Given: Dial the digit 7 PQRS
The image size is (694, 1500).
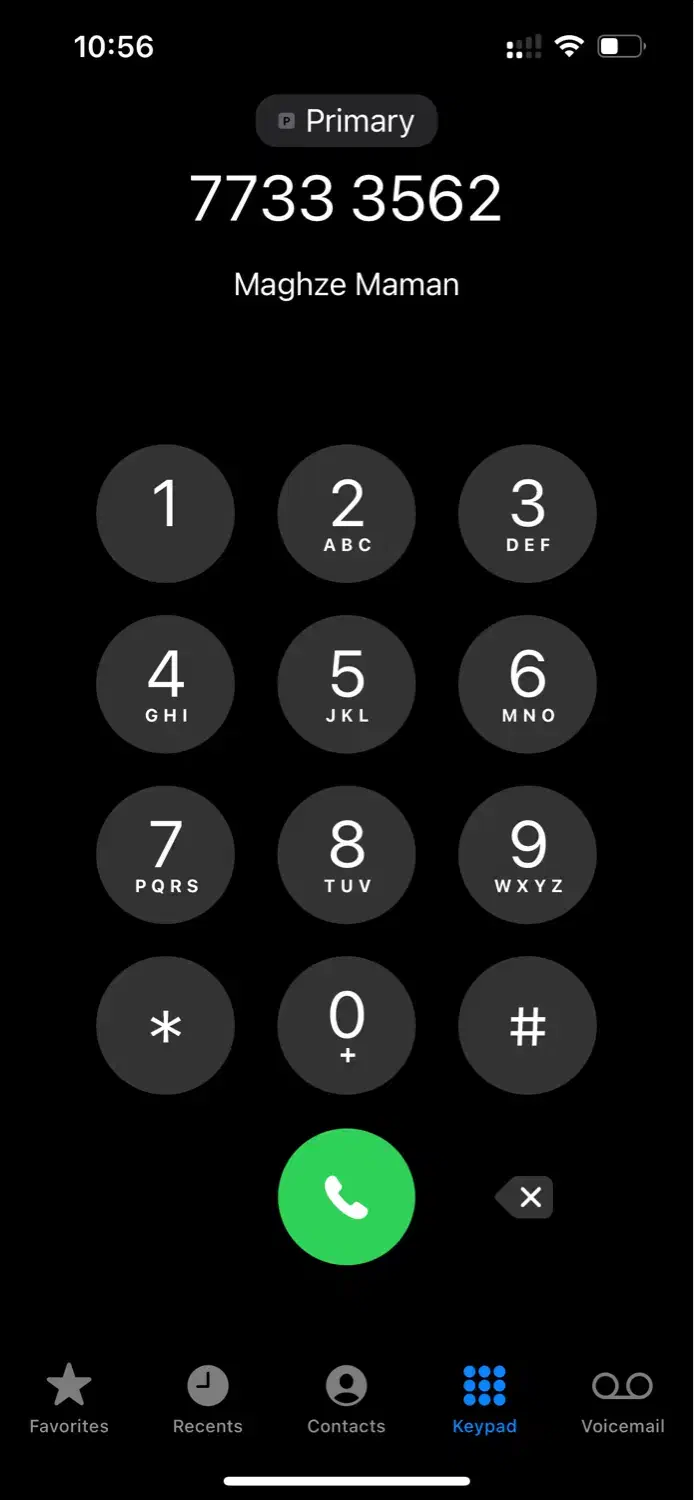Looking at the screenshot, I should (x=165, y=855).
